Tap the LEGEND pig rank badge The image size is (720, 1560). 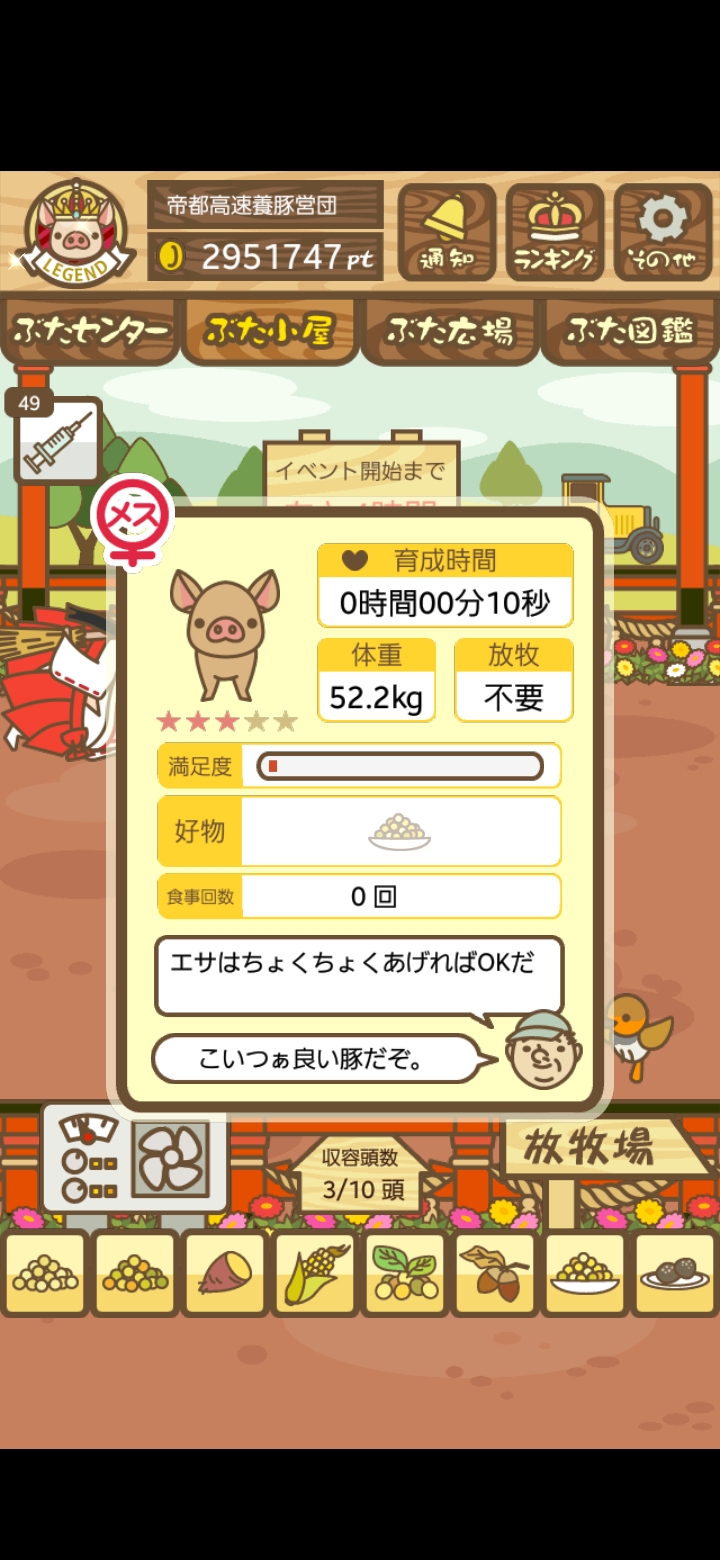pos(78,234)
